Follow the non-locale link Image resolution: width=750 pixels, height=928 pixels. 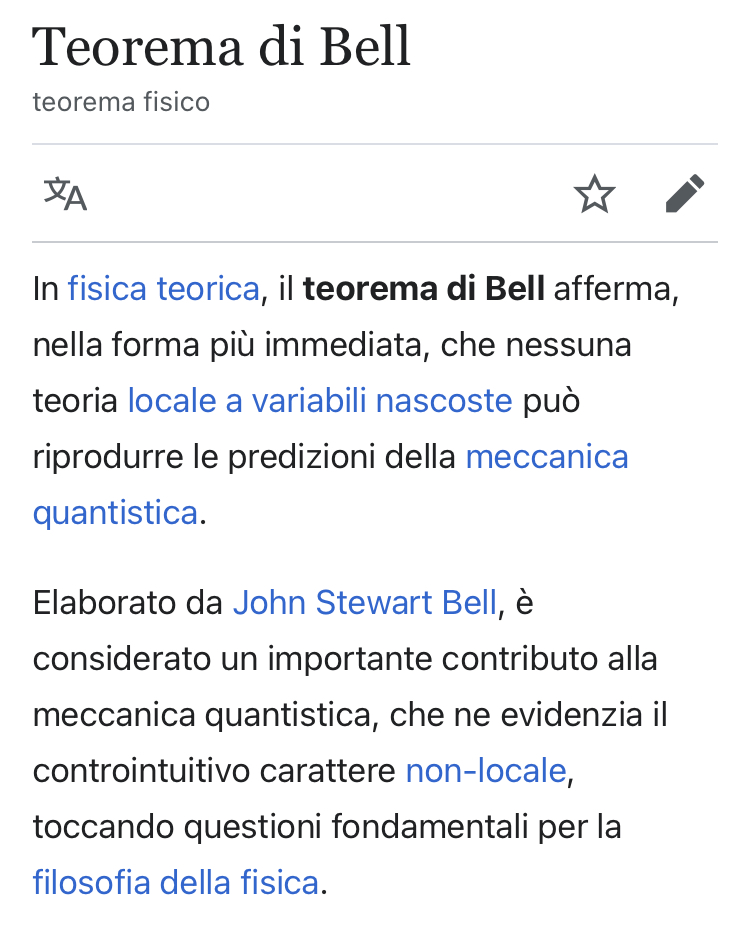(x=486, y=771)
